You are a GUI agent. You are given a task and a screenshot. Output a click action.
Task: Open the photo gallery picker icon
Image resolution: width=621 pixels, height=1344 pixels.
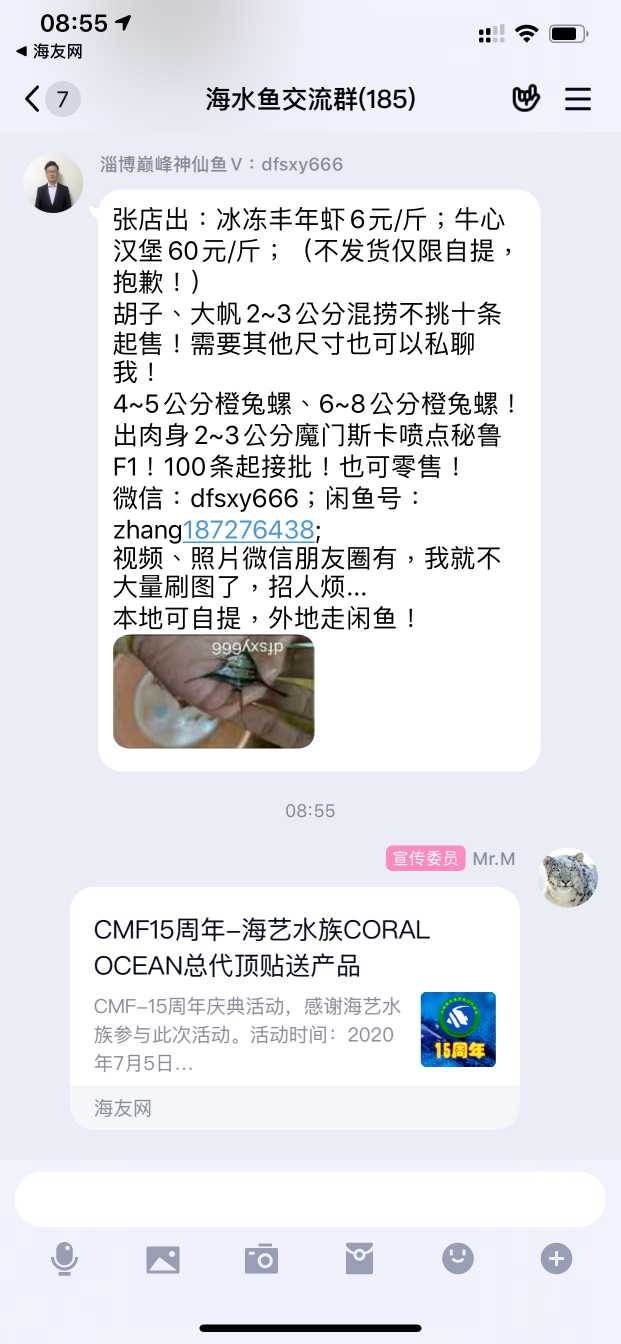(x=163, y=1258)
